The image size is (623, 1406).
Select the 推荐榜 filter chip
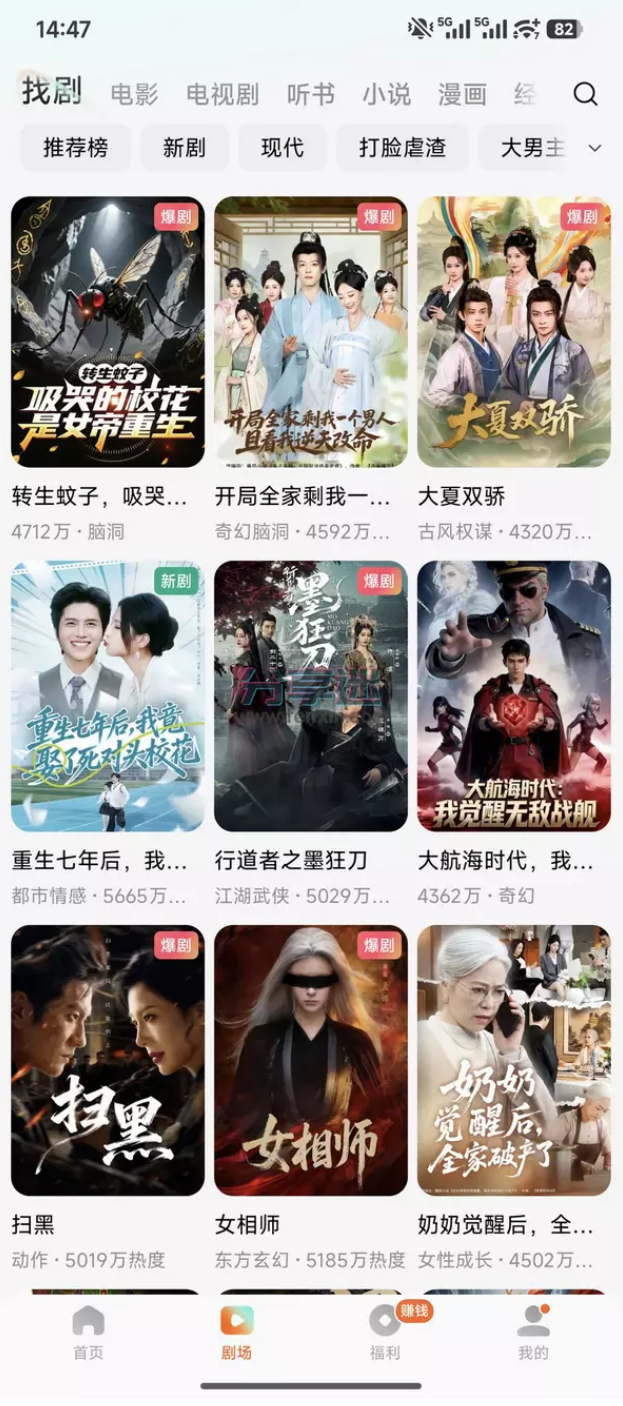pos(75,148)
